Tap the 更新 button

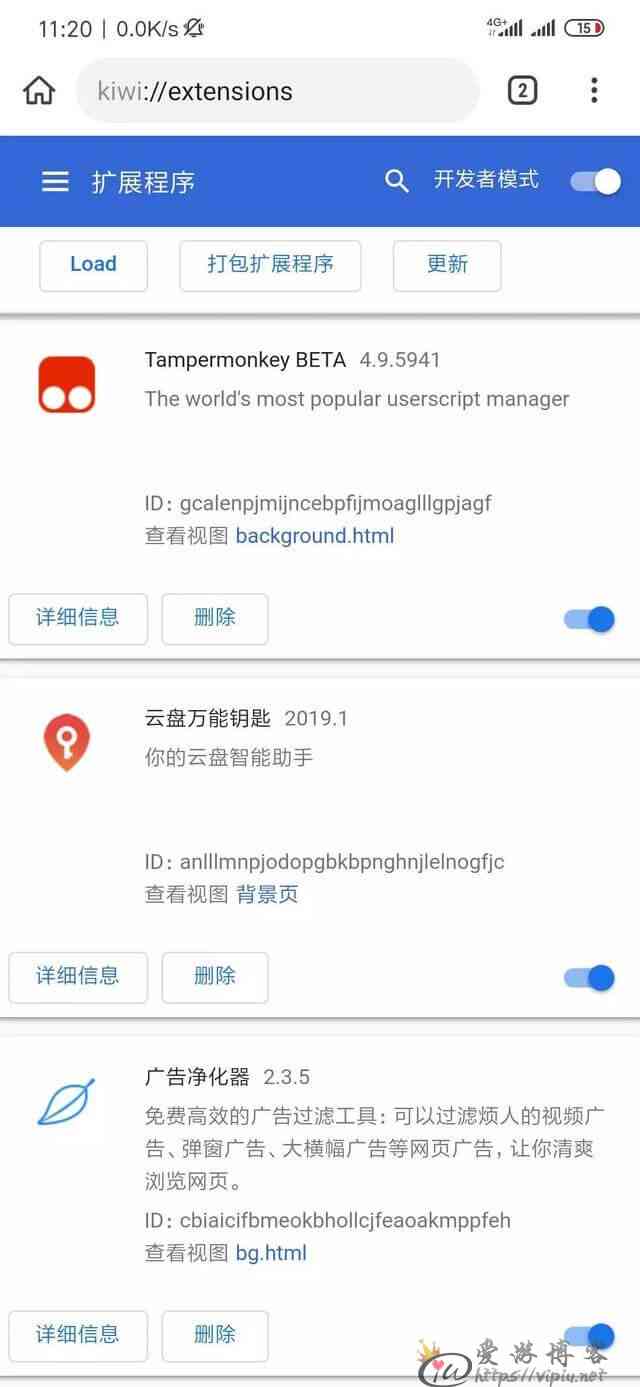(x=447, y=265)
